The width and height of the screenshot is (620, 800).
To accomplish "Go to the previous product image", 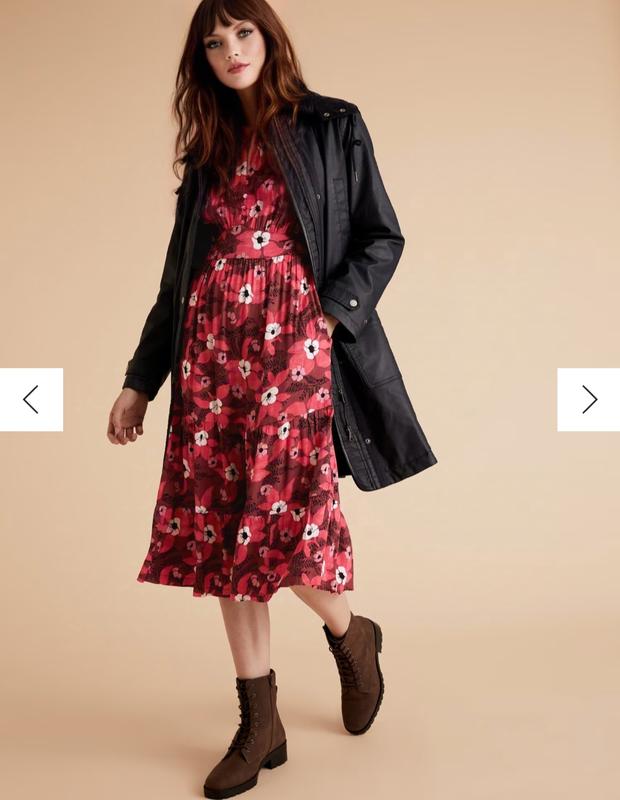I will tap(31, 400).
